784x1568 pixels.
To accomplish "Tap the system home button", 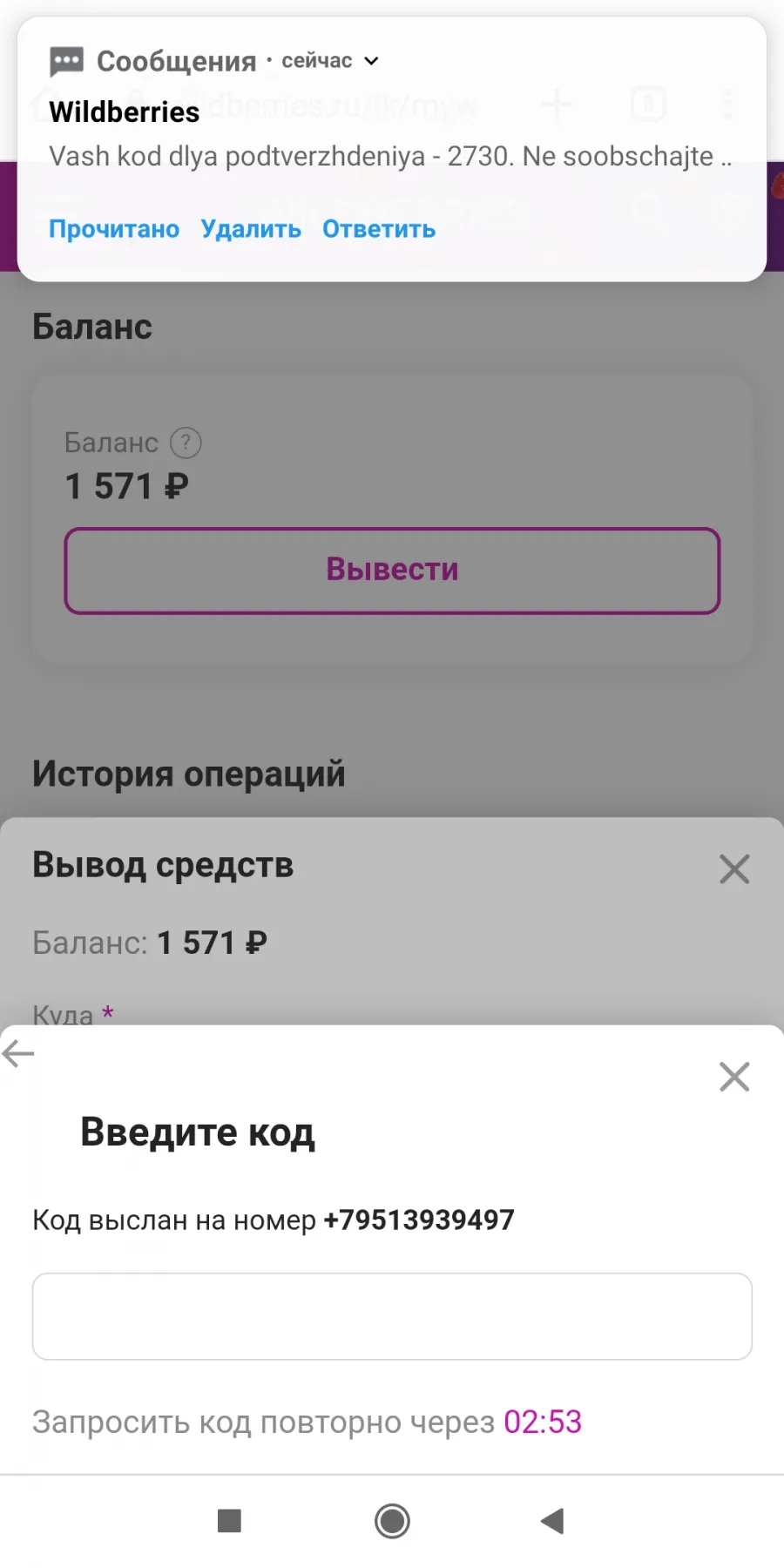I will coord(392,1521).
